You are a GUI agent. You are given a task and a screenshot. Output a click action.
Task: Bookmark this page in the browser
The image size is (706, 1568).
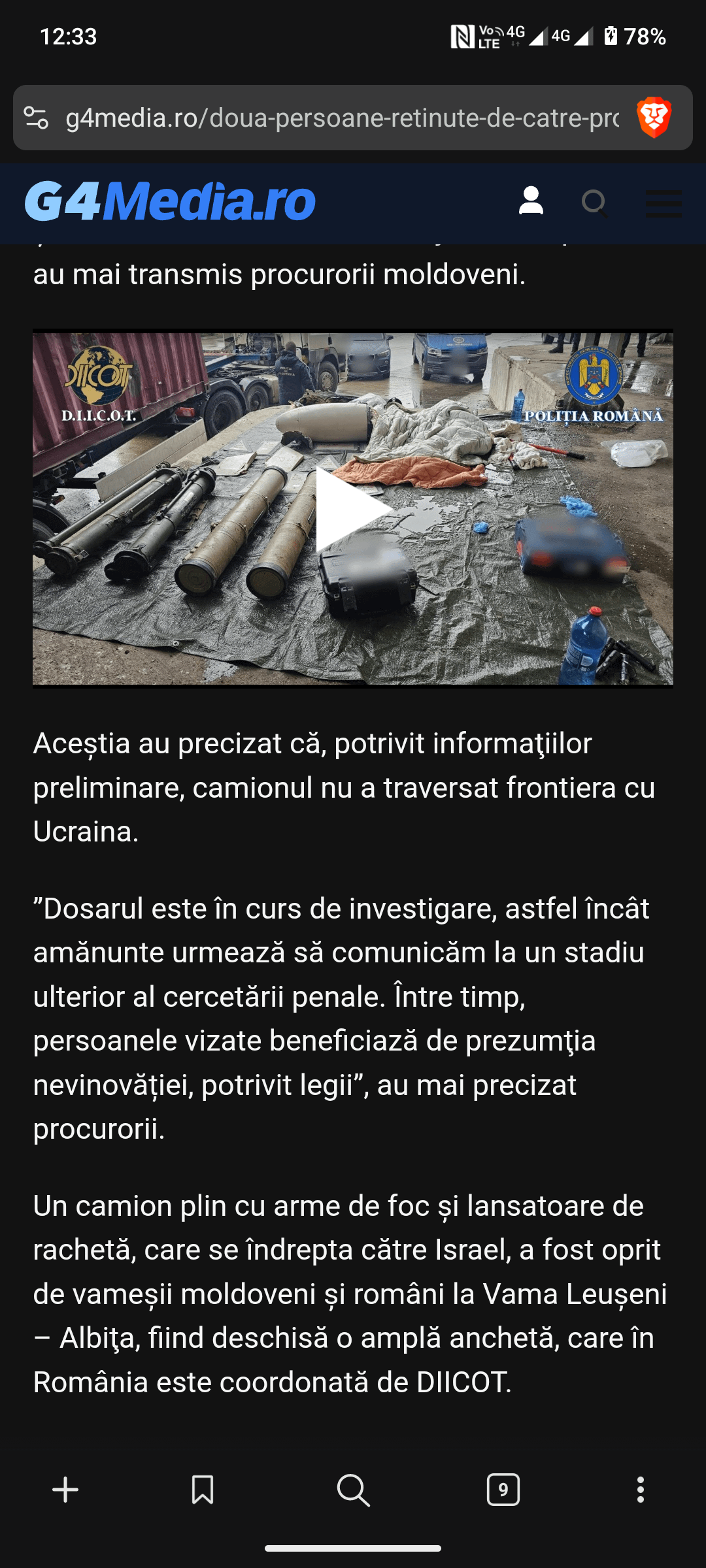pyautogui.click(x=202, y=1490)
